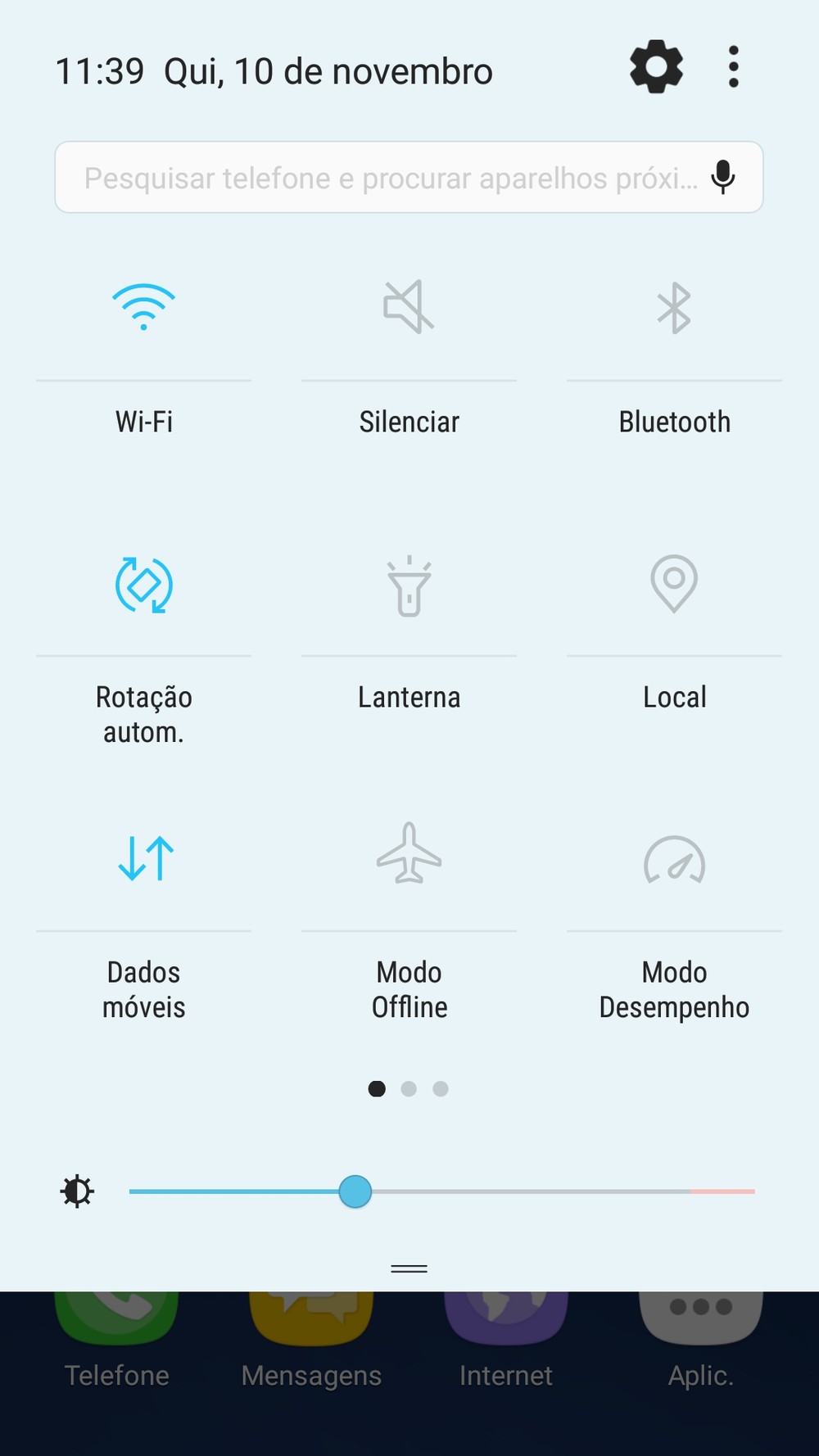Enable Local location services

point(674,583)
